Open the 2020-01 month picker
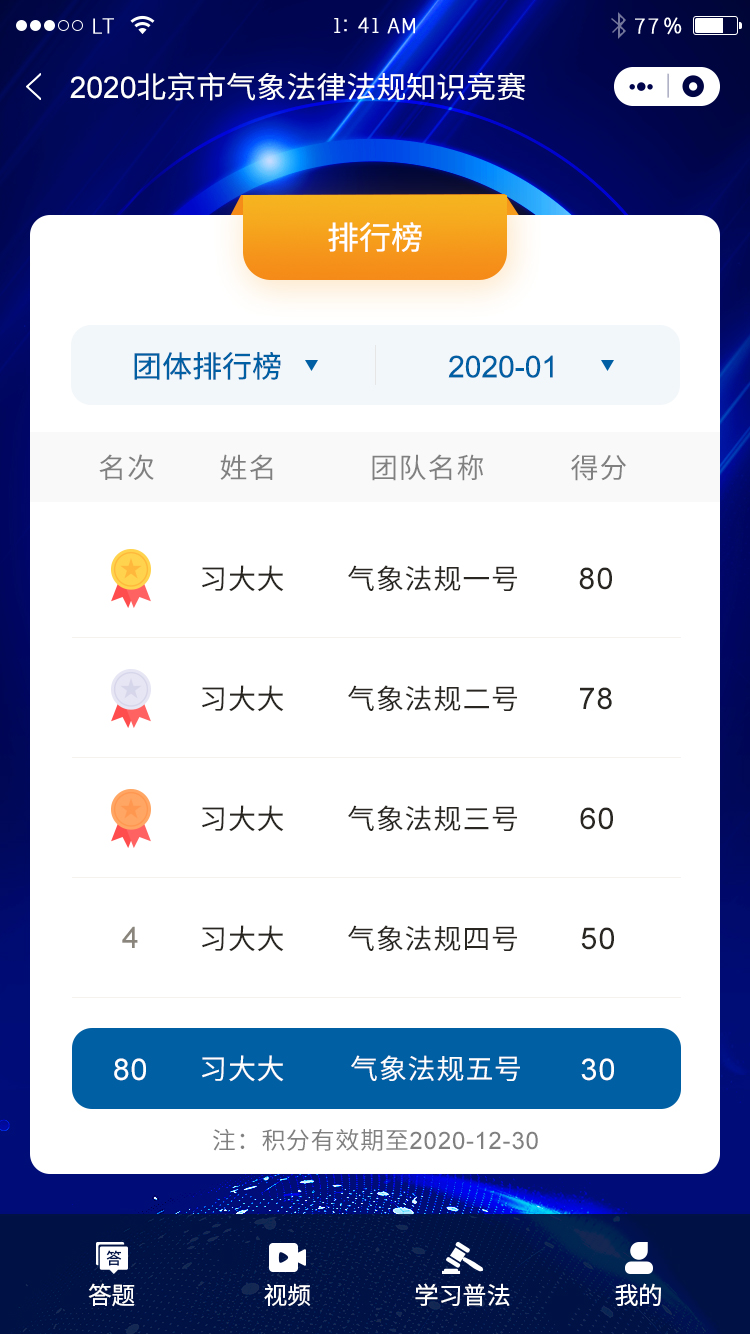The width and height of the screenshot is (750, 1334). (529, 366)
